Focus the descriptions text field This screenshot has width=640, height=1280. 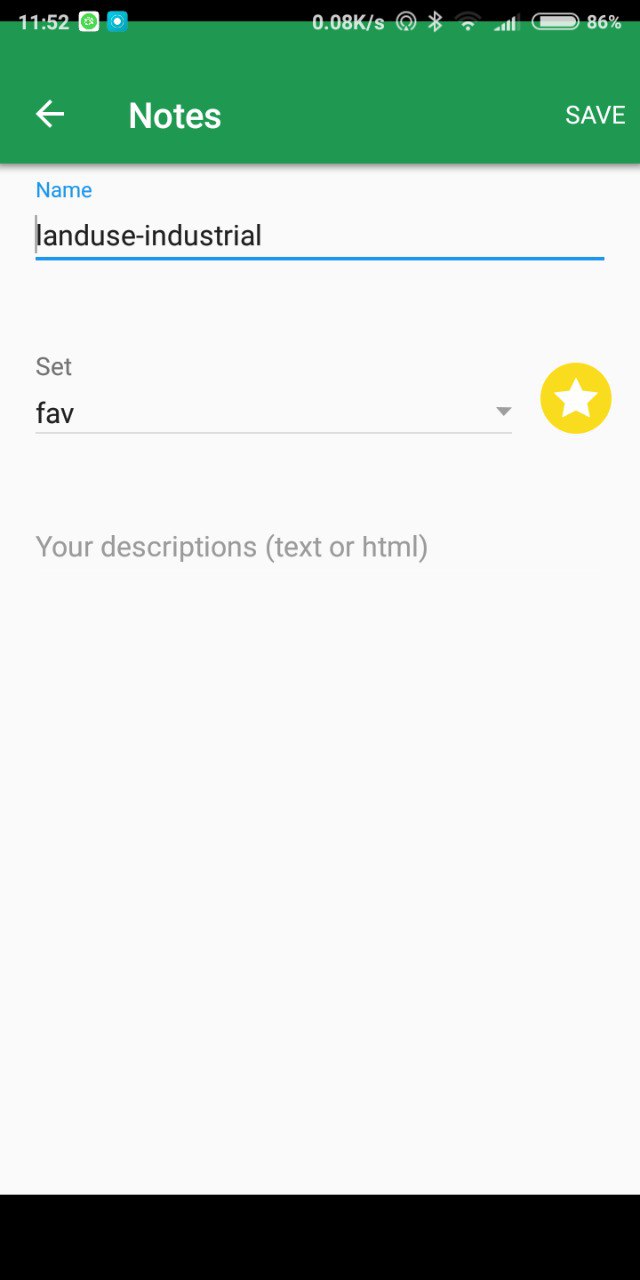[320, 547]
